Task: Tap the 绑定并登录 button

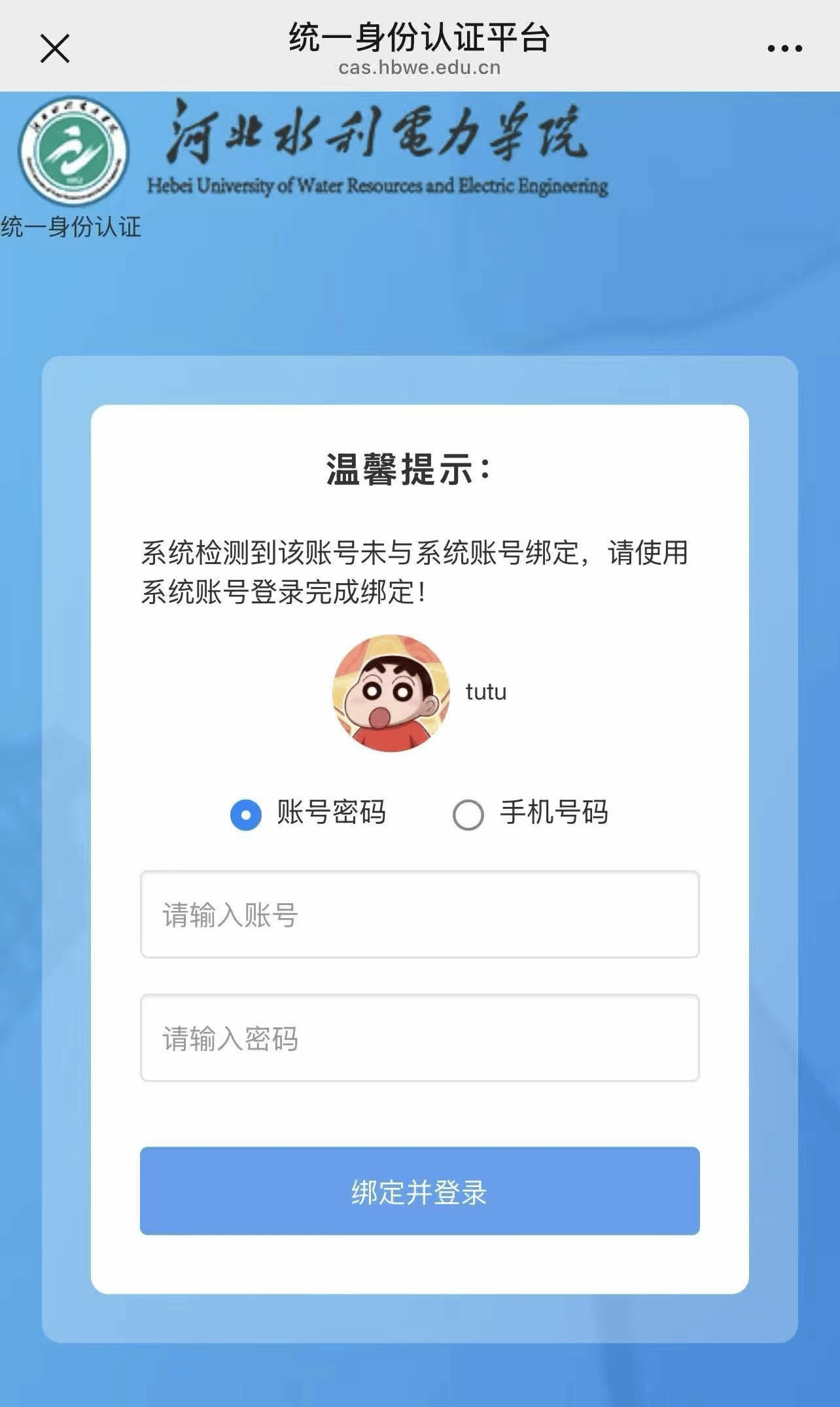Action: pos(419,1191)
